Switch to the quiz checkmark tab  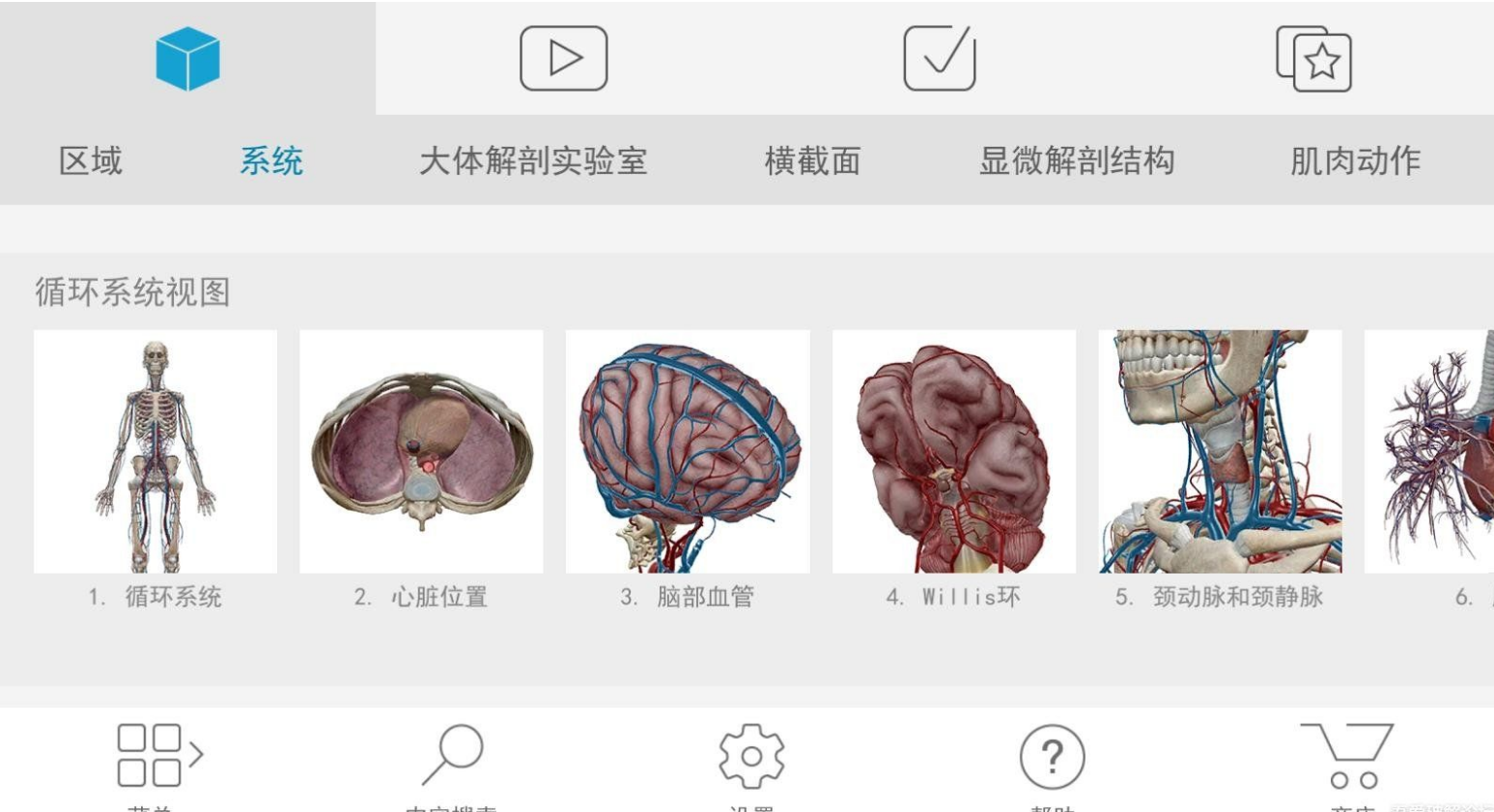939,59
